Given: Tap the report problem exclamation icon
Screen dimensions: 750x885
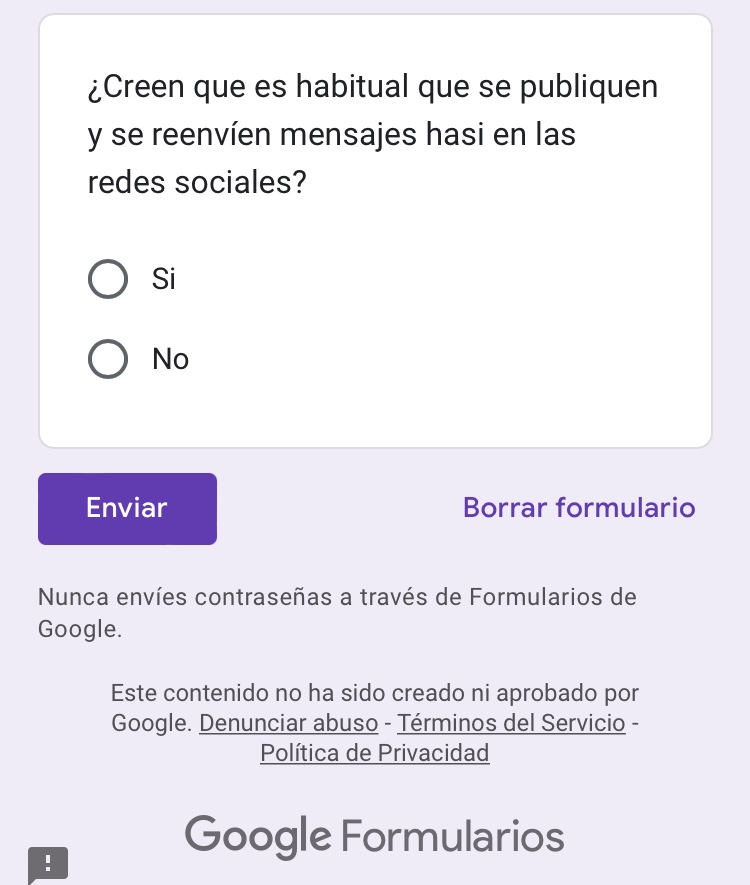Looking at the screenshot, I should (47, 863).
